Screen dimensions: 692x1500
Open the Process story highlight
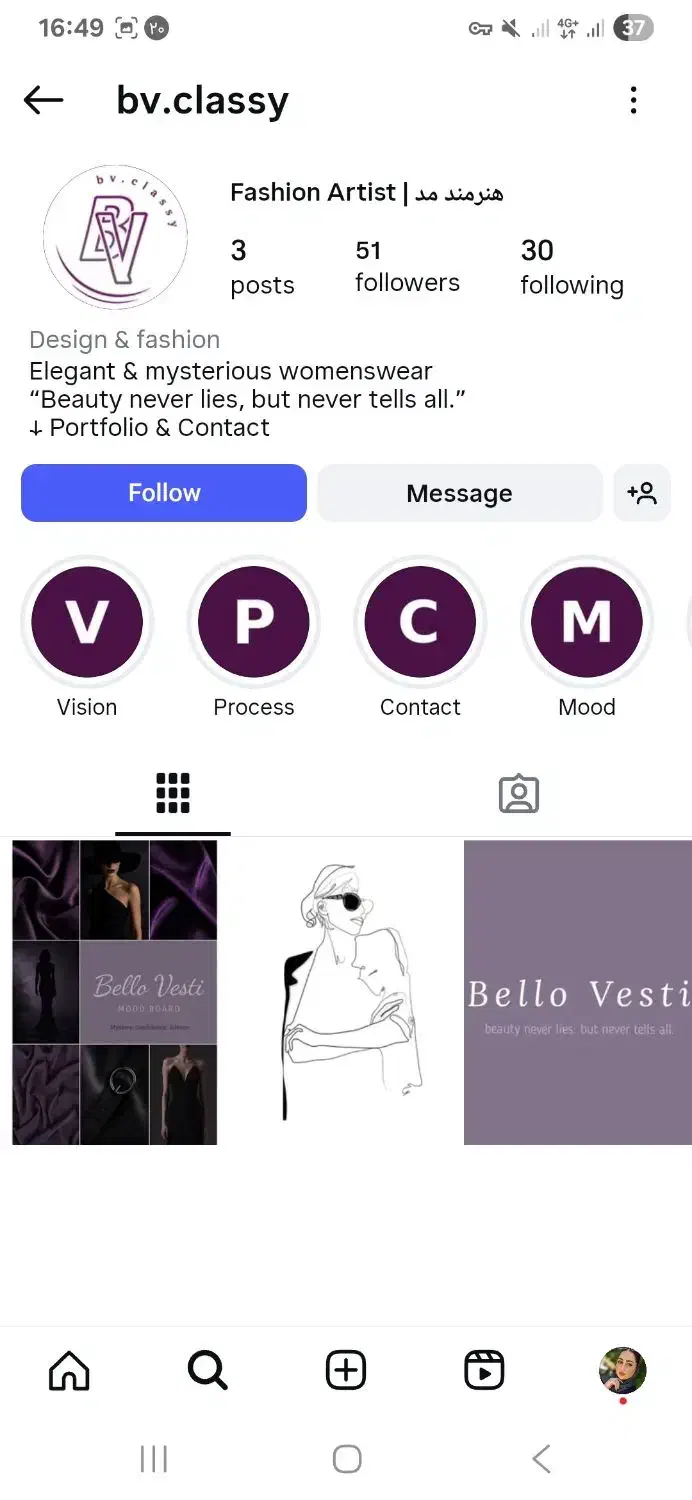(254, 622)
